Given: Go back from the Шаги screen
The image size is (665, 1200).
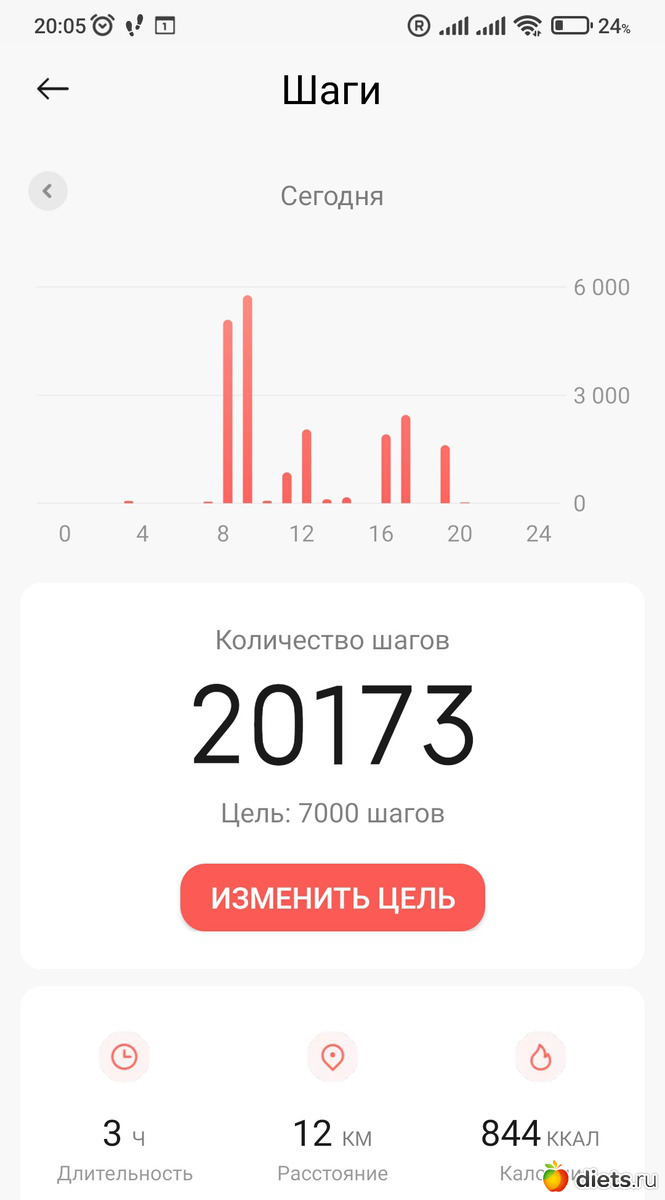Looking at the screenshot, I should tap(53, 89).
